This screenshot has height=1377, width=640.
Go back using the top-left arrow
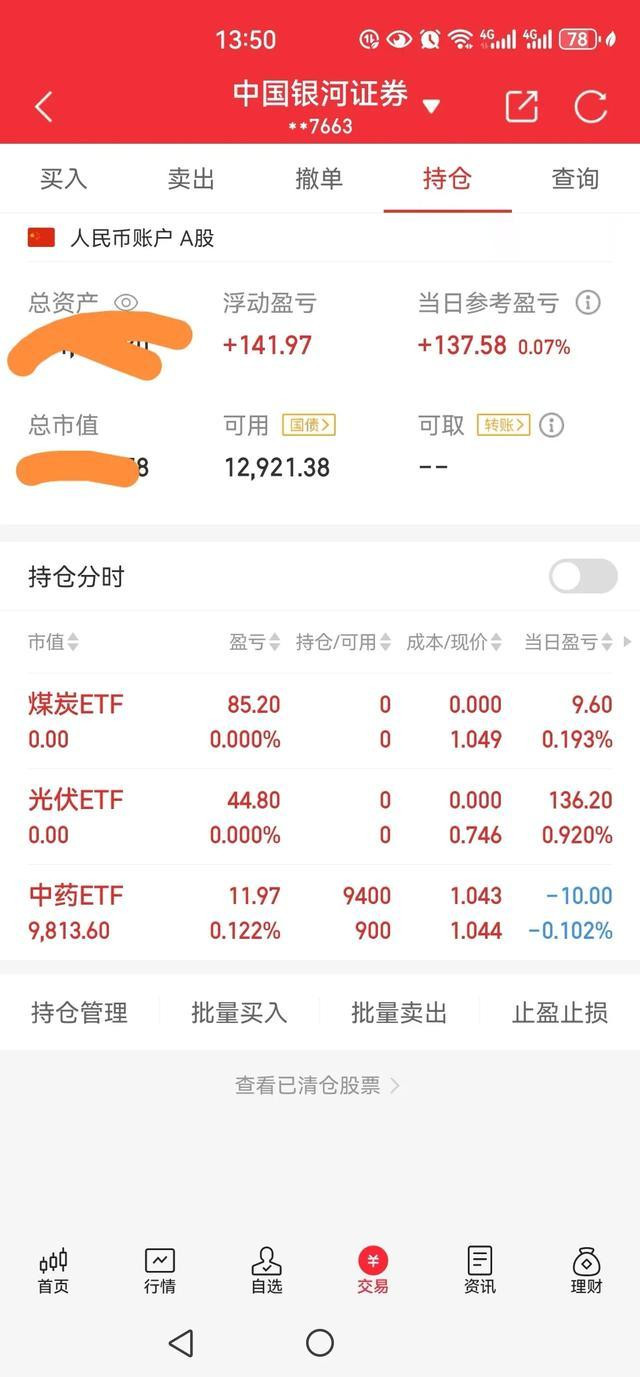(x=44, y=107)
